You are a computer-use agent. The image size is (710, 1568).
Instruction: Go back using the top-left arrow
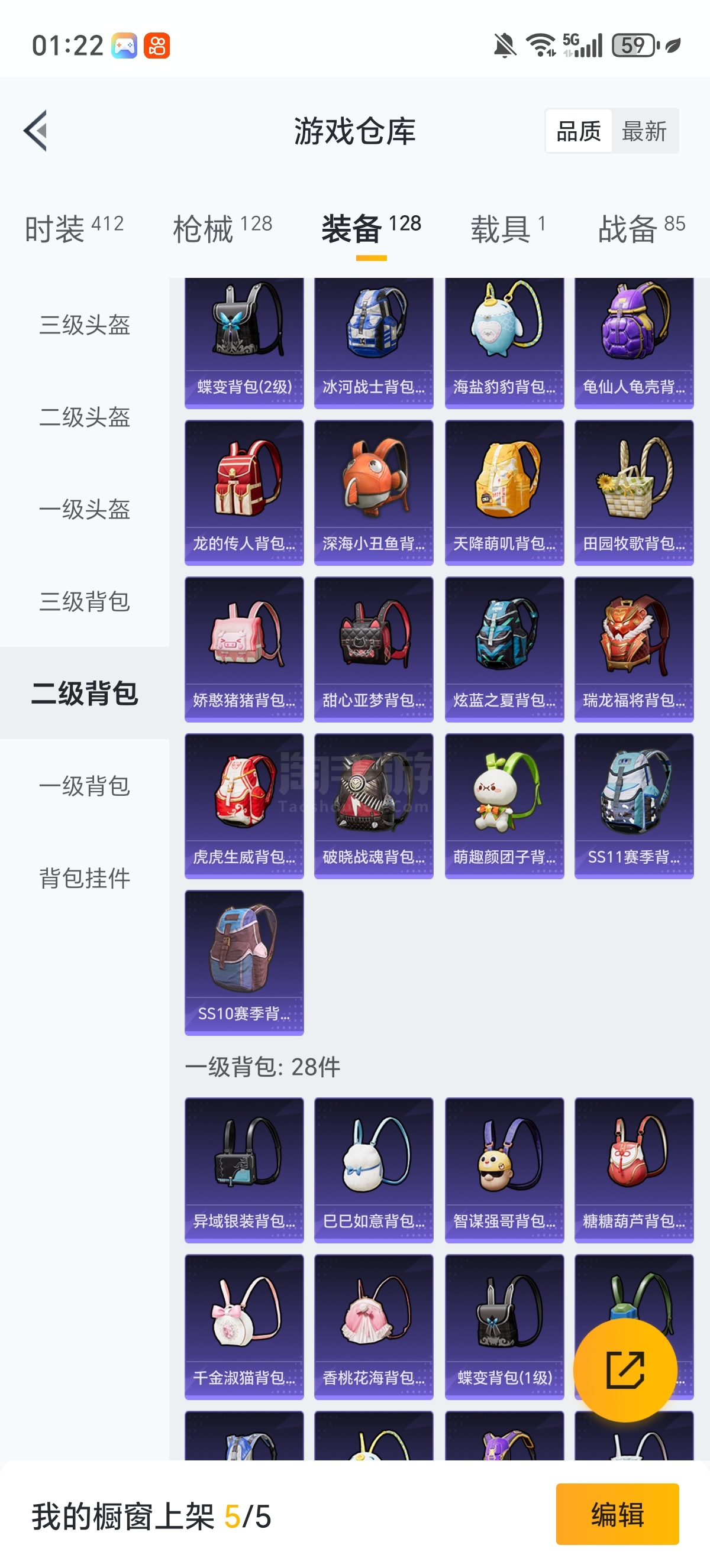click(35, 130)
